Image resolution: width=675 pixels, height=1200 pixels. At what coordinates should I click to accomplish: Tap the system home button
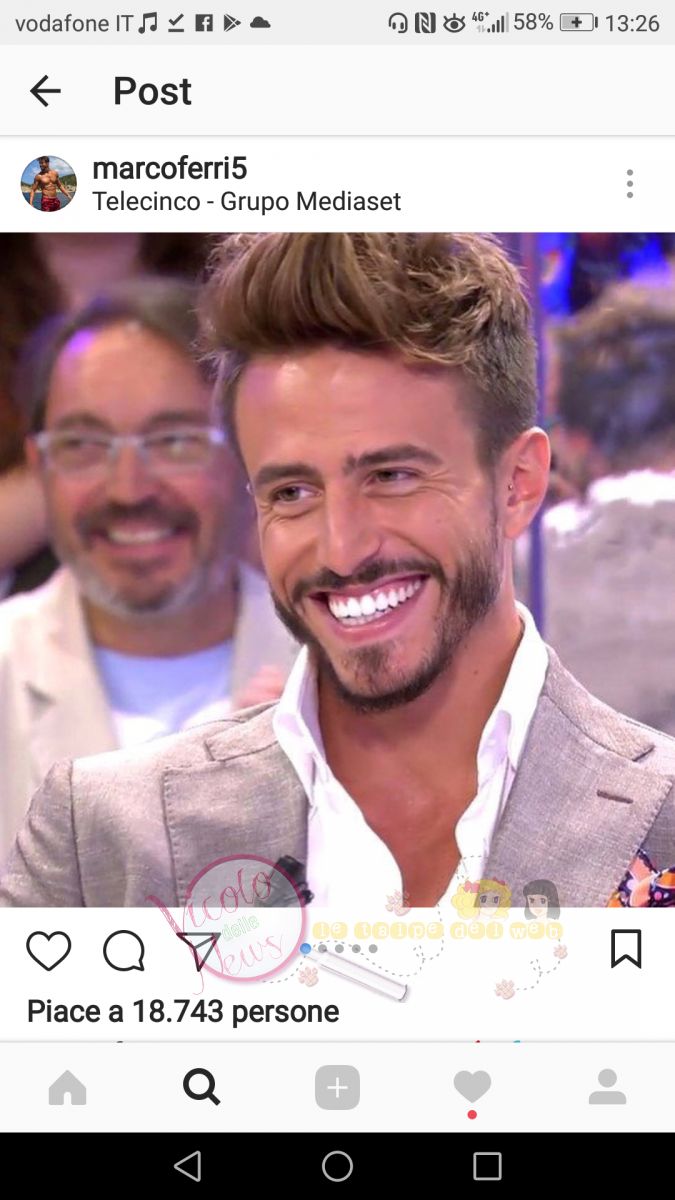point(337,1166)
